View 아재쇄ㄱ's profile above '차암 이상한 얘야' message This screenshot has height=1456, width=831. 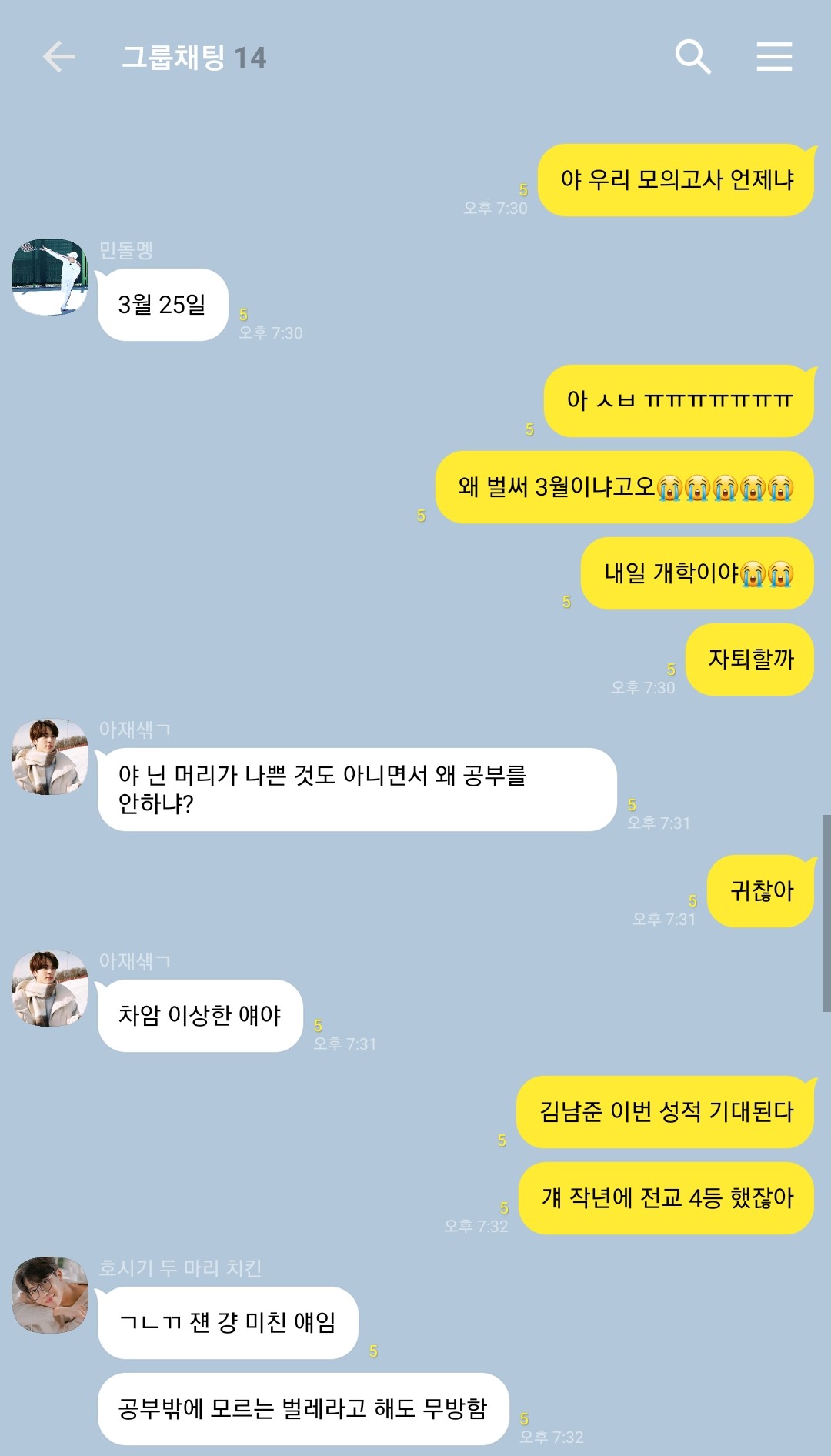click(50, 988)
